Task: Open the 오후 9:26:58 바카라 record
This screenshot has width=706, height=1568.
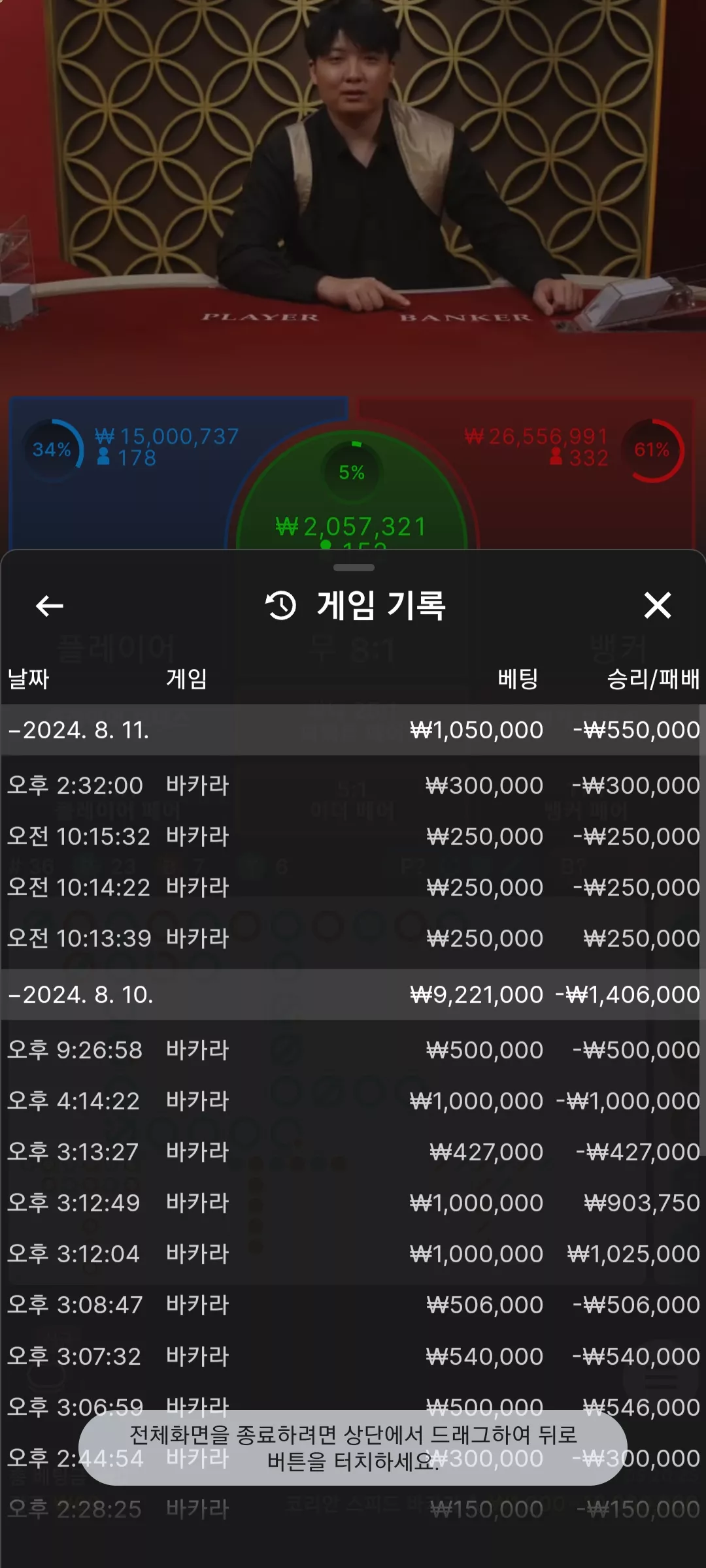Action: [x=353, y=1049]
